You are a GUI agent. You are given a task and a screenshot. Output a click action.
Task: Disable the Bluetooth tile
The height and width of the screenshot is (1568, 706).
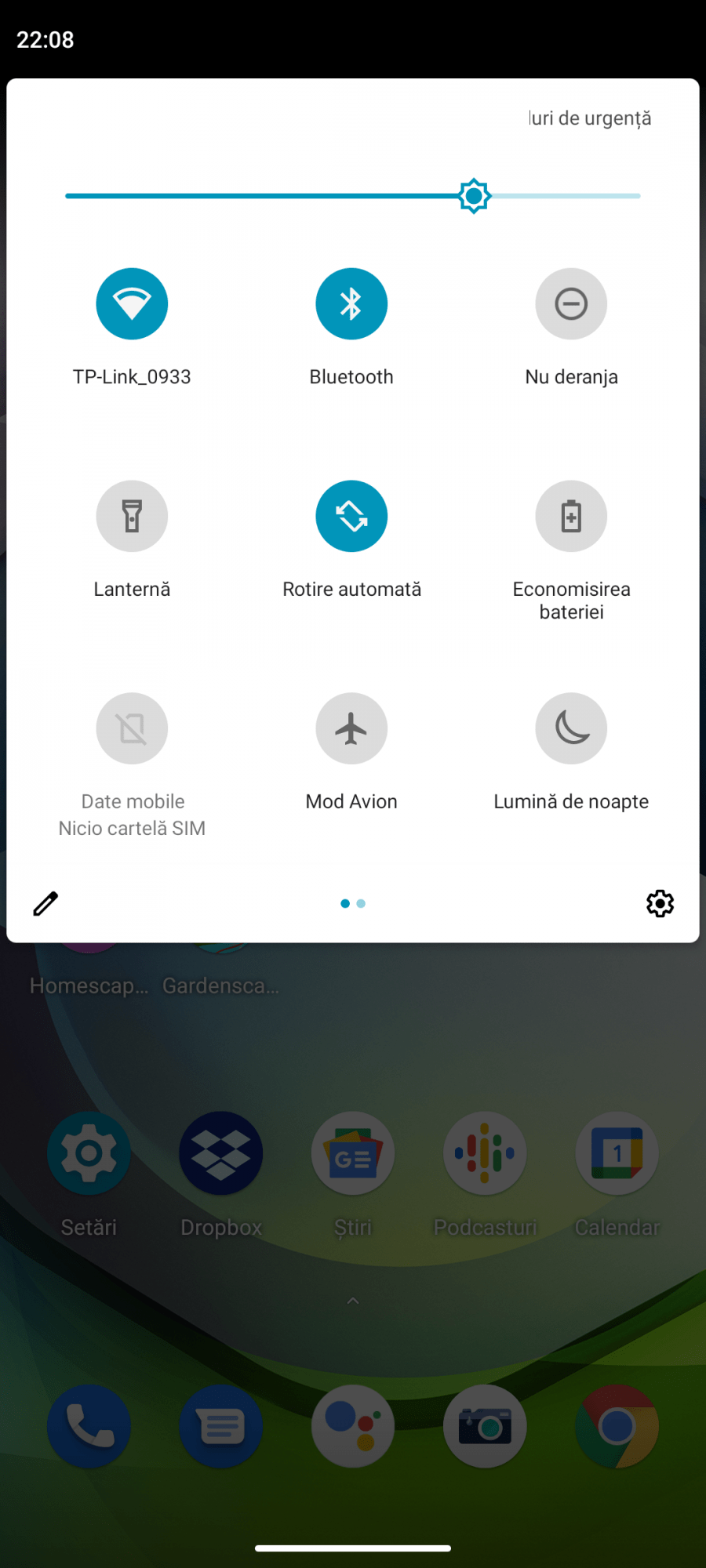[x=351, y=304]
